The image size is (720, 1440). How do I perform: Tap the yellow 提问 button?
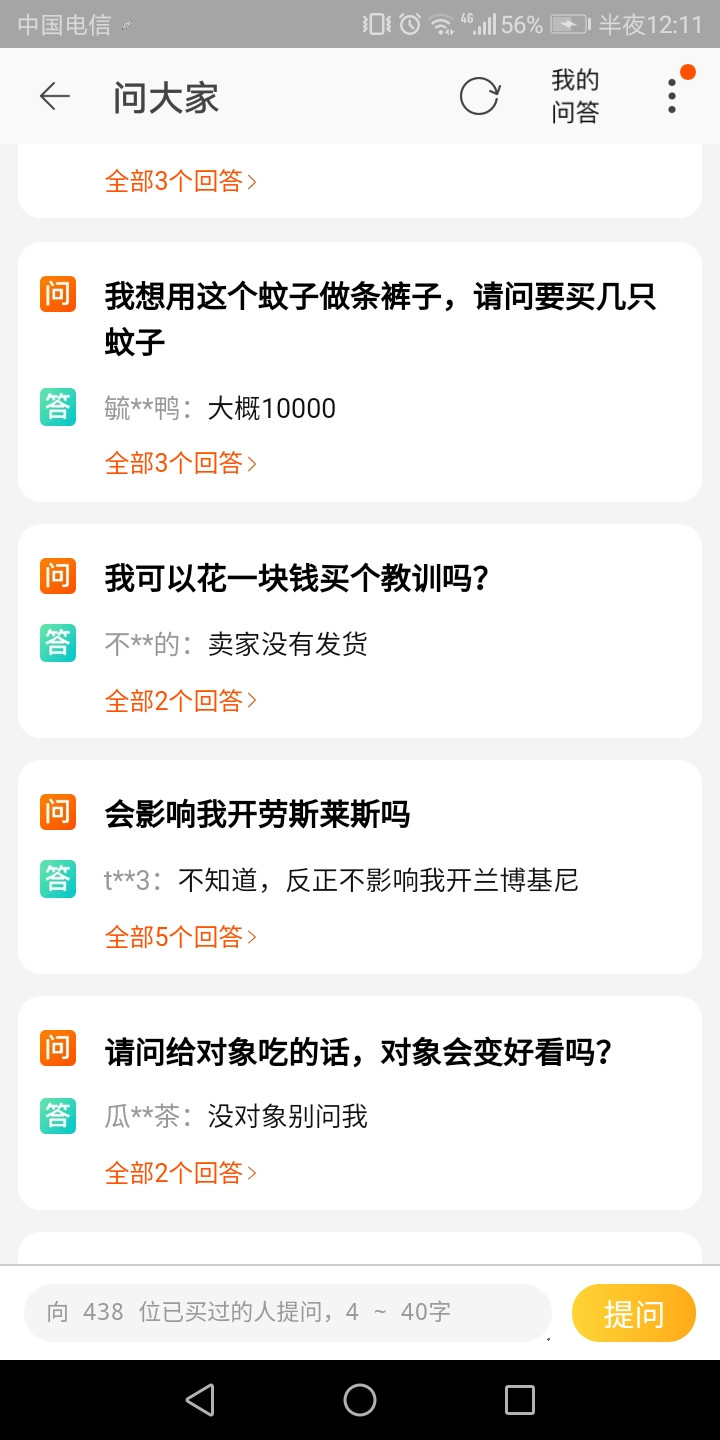click(x=634, y=1312)
